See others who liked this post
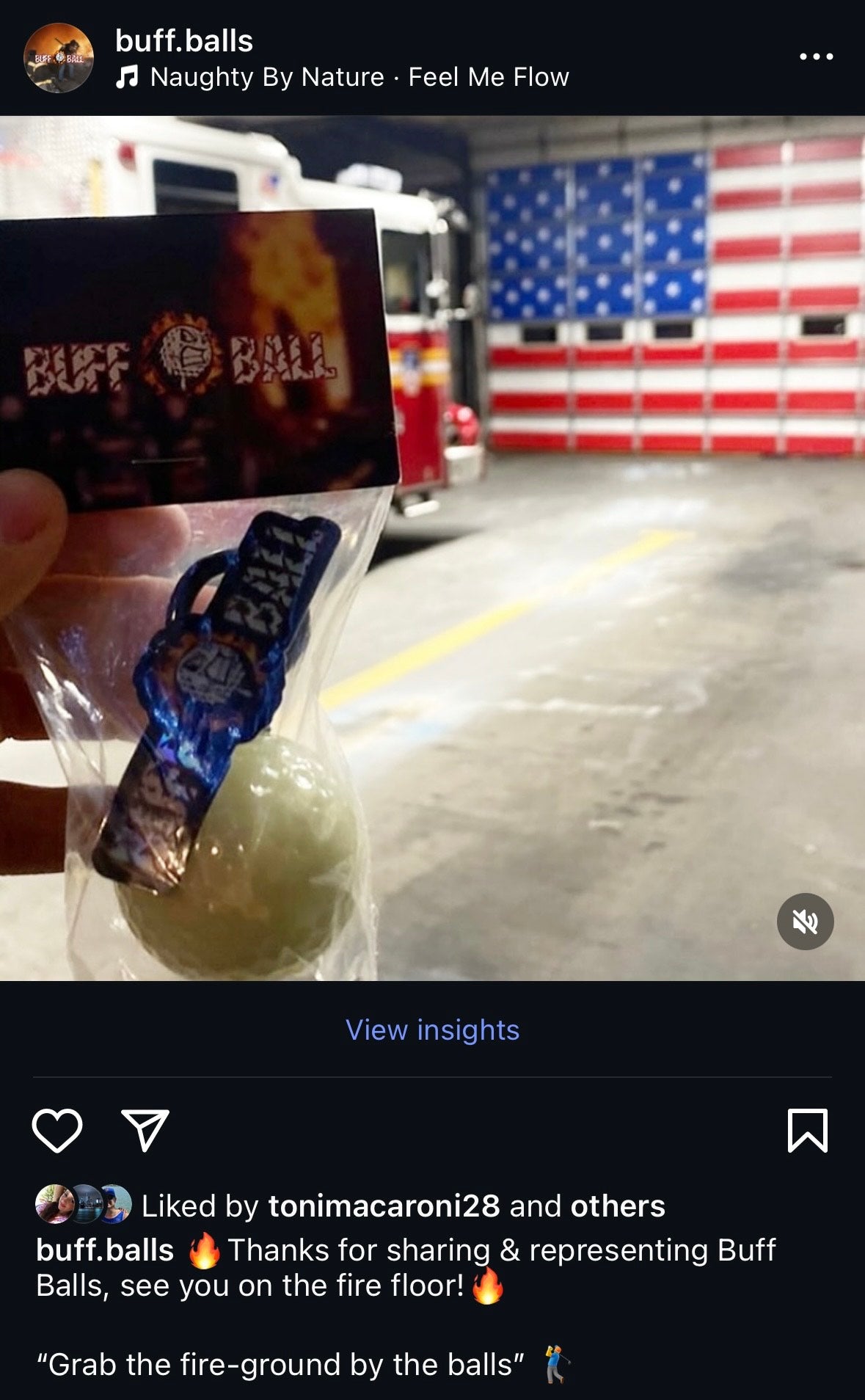865x1400 pixels. tap(618, 1206)
